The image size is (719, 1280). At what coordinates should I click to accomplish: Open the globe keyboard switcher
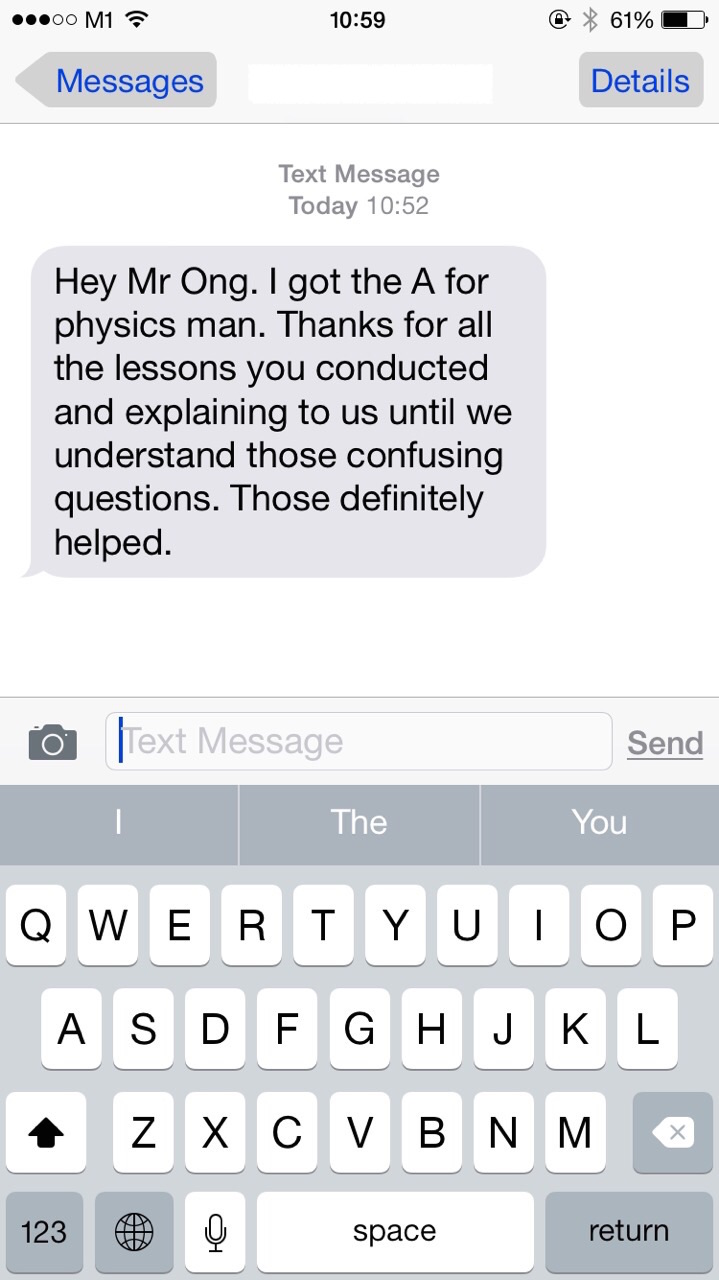(x=134, y=1231)
